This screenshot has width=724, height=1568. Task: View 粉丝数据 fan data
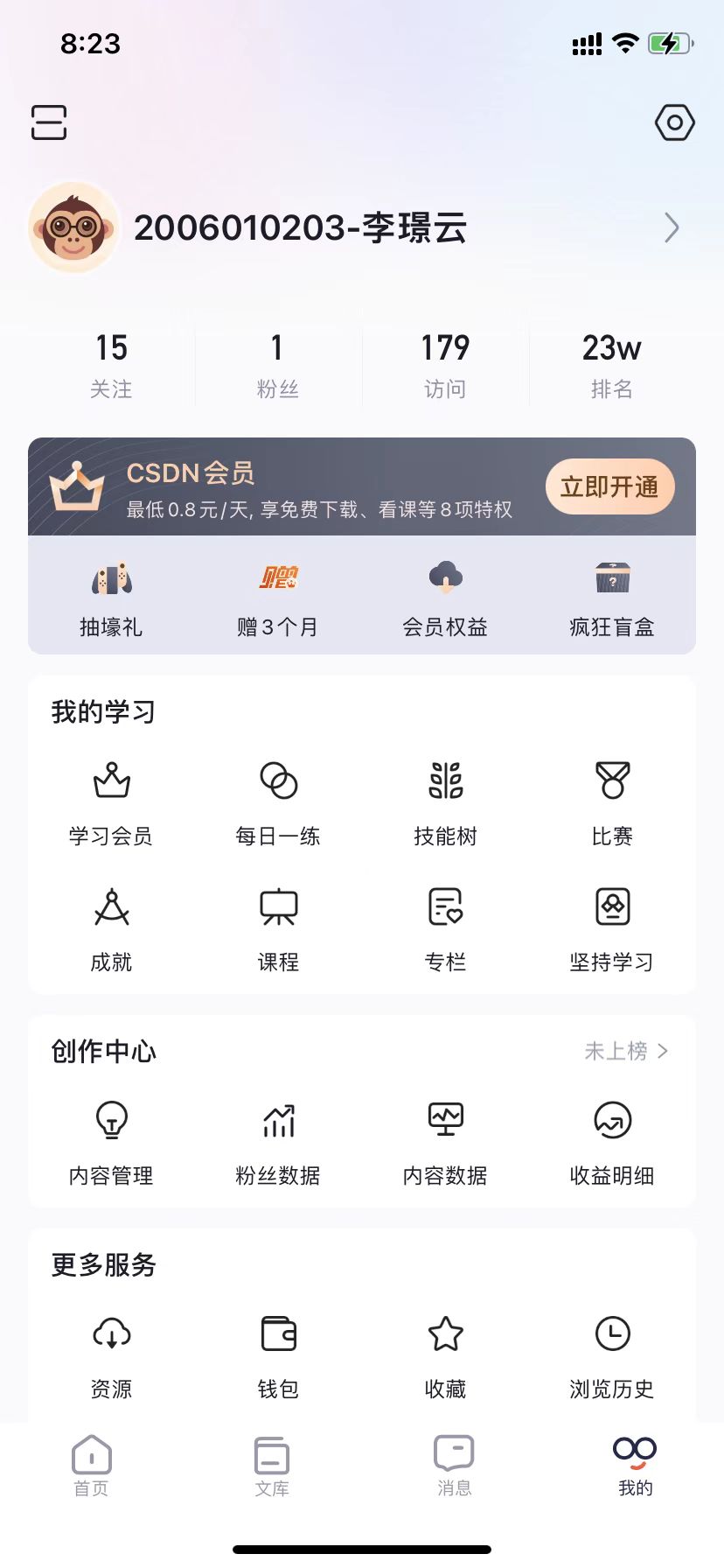coord(278,1141)
